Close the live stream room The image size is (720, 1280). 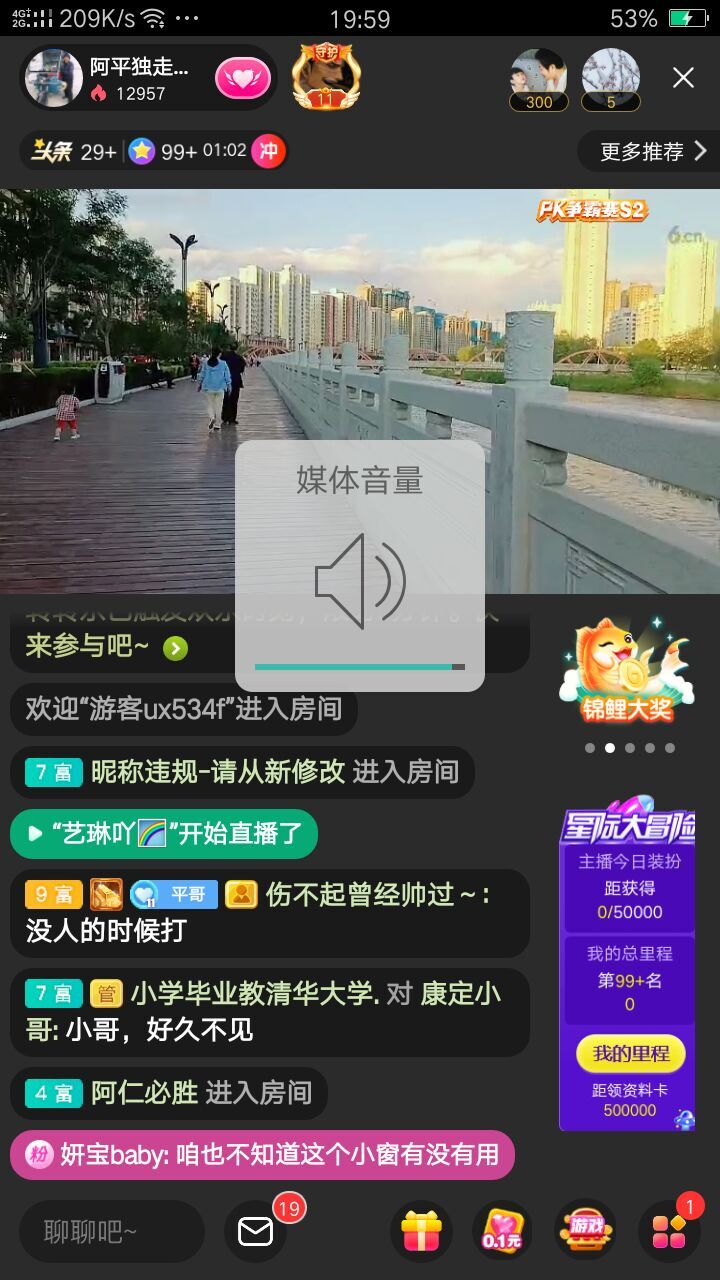(683, 78)
